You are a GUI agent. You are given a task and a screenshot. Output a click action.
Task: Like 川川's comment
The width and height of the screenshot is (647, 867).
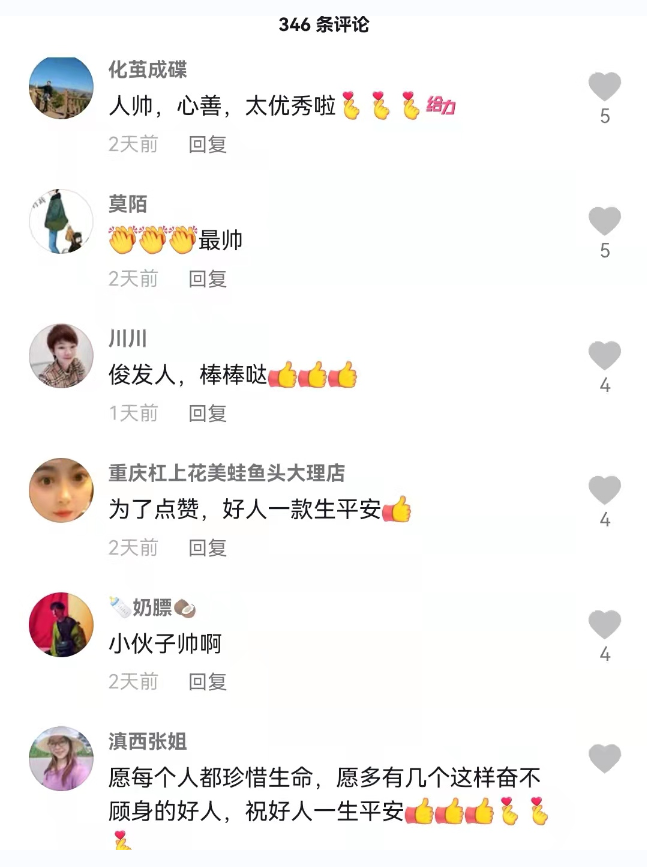click(x=604, y=355)
